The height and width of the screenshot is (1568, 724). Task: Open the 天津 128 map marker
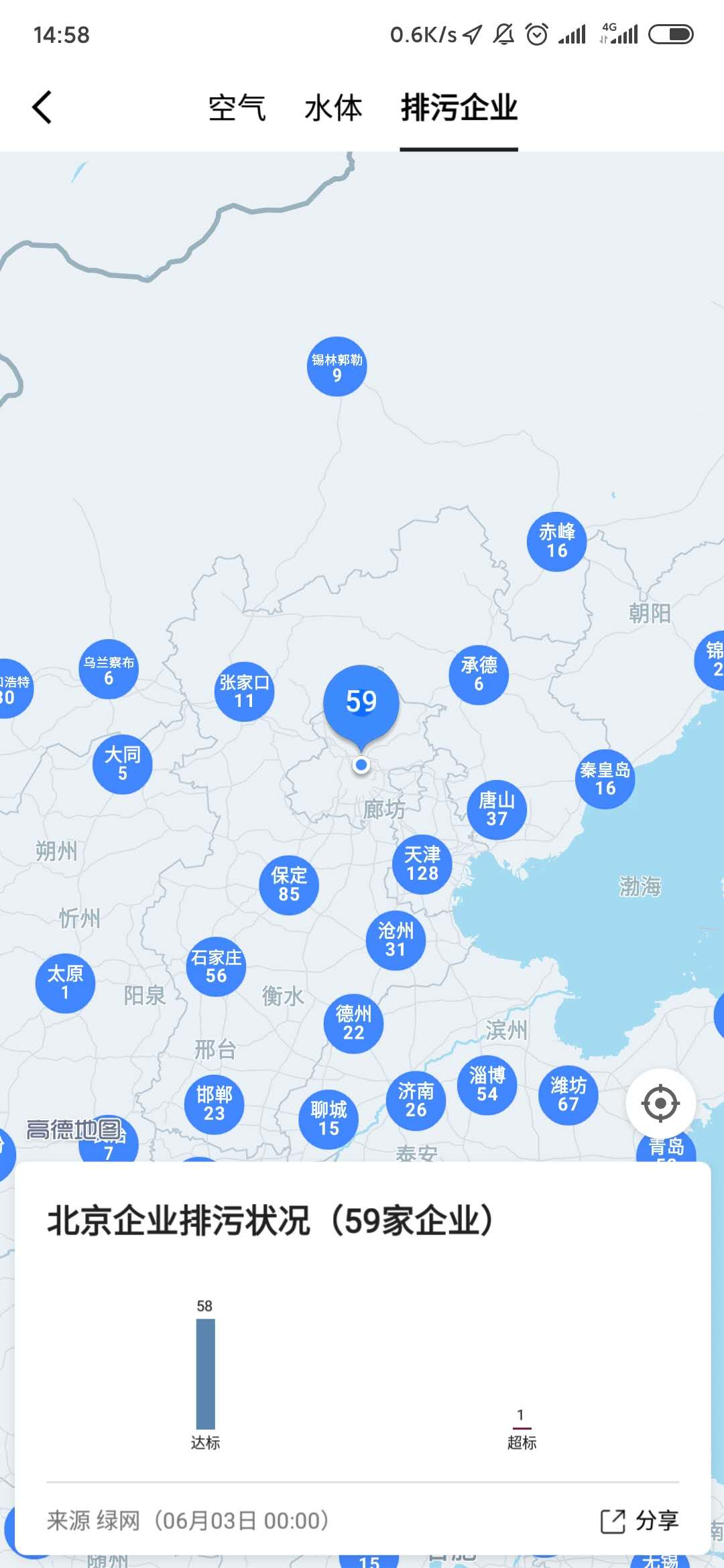coord(422,864)
